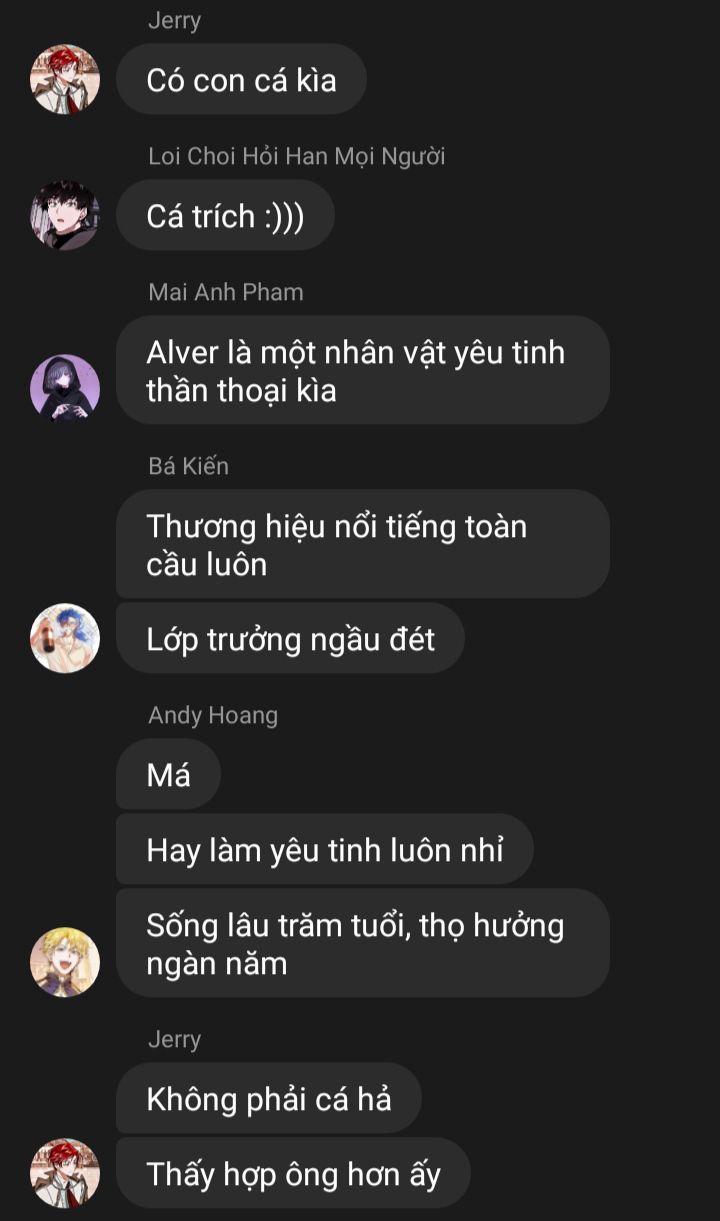
Task: Open Jerry's avatar beside "Có con cá kìa"
Action: 65,79
